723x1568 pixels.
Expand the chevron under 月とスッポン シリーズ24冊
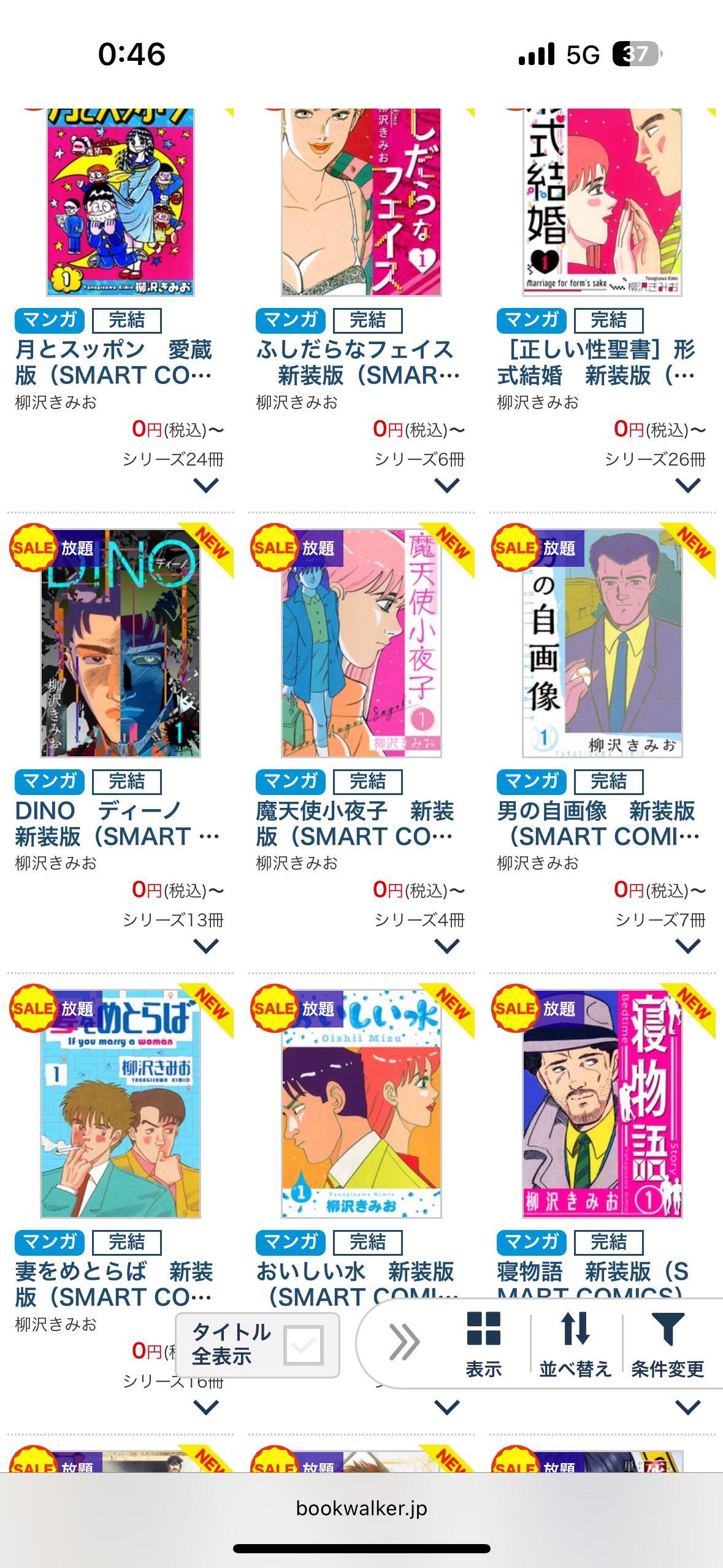pyautogui.click(x=206, y=486)
